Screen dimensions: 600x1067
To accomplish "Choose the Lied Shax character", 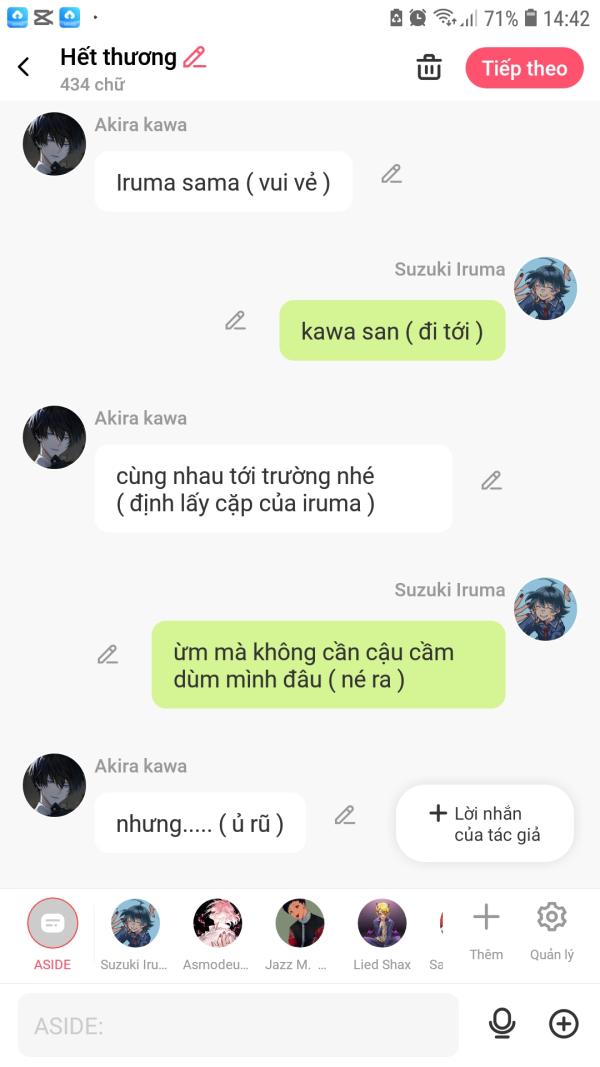I will pyautogui.click(x=382, y=933).
